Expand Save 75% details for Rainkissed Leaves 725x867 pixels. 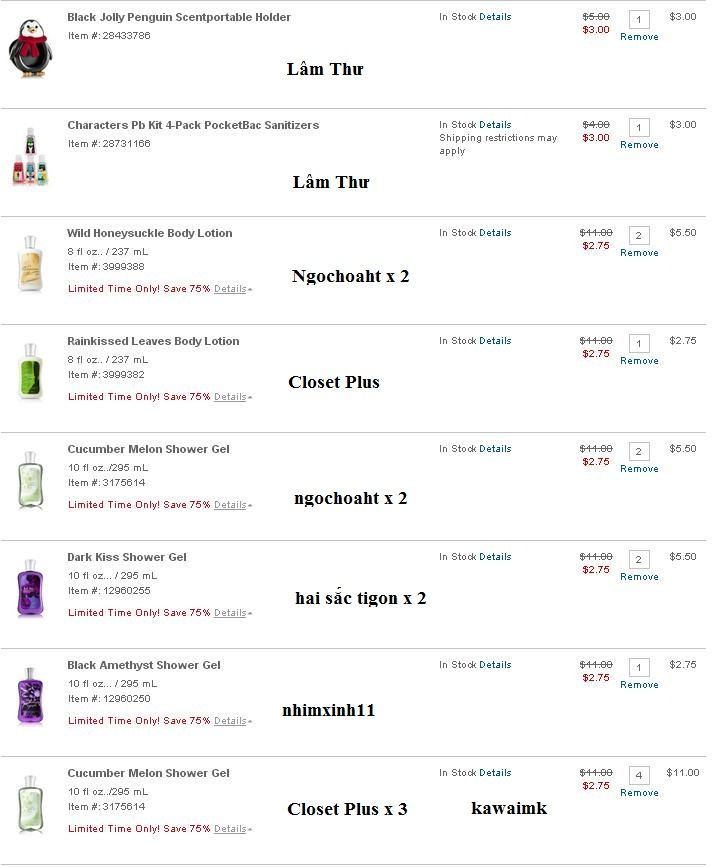230,397
